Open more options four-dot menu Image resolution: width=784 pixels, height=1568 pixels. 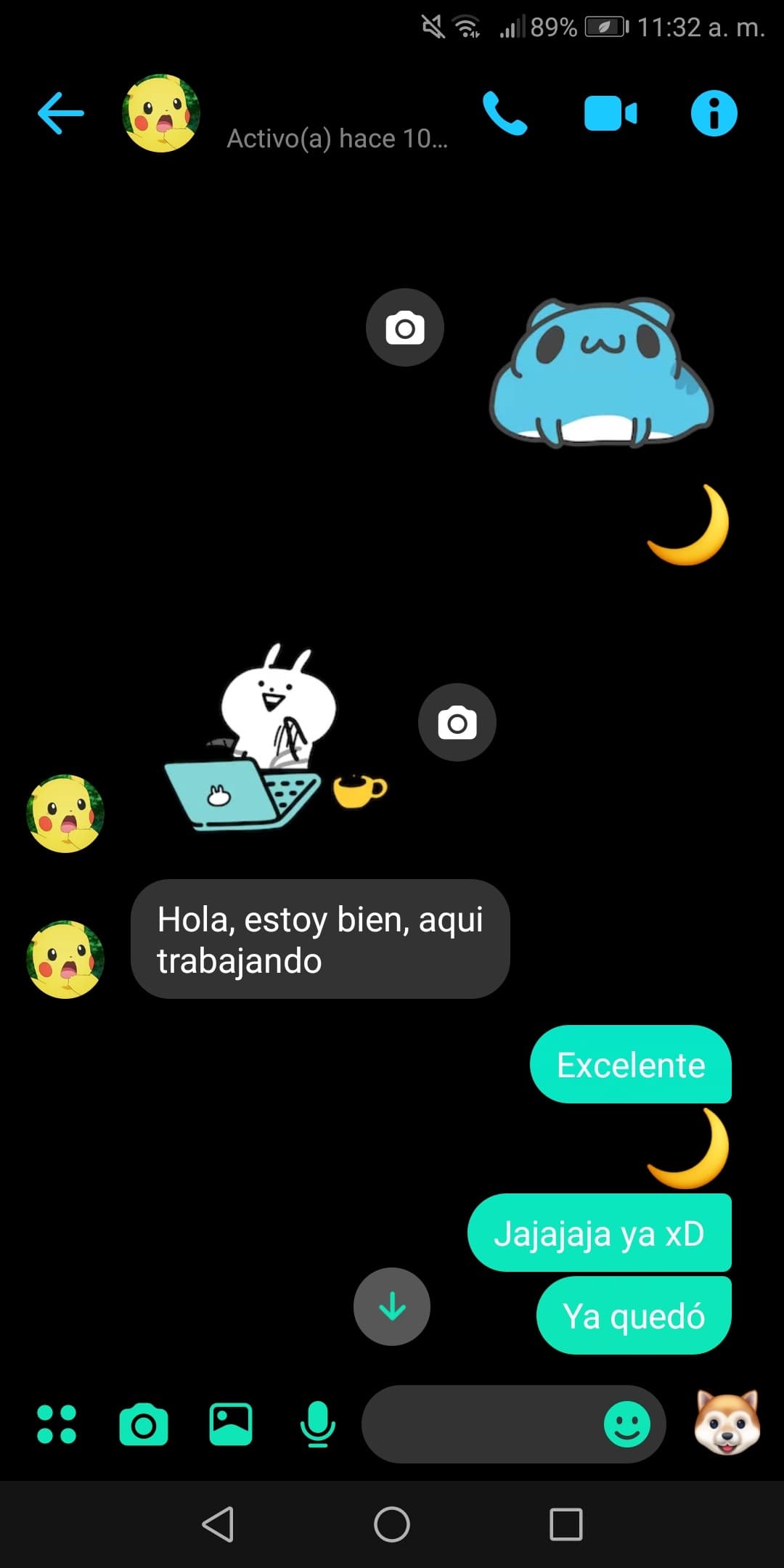click(x=57, y=1424)
